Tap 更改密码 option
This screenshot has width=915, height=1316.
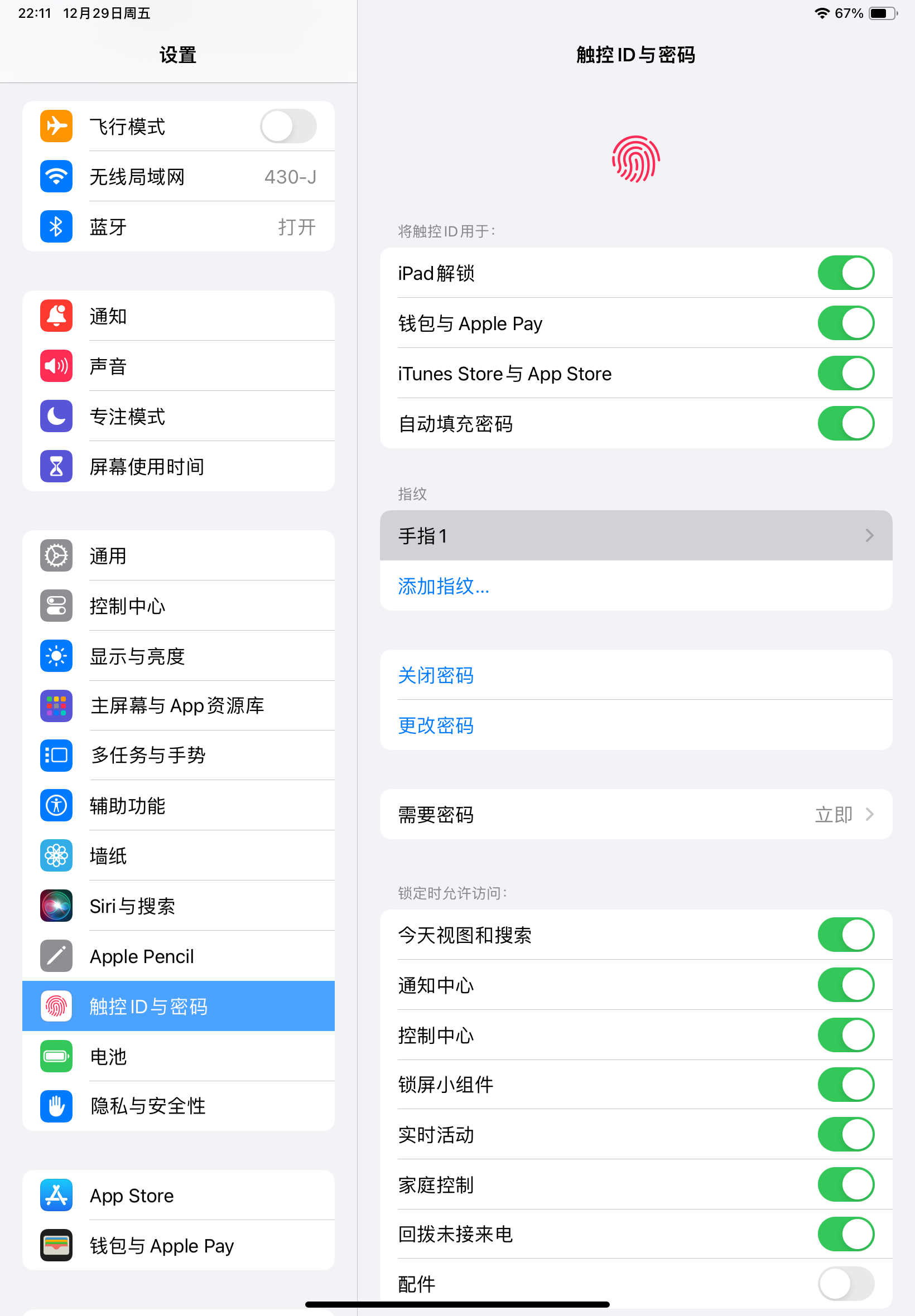tap(436, 725)
